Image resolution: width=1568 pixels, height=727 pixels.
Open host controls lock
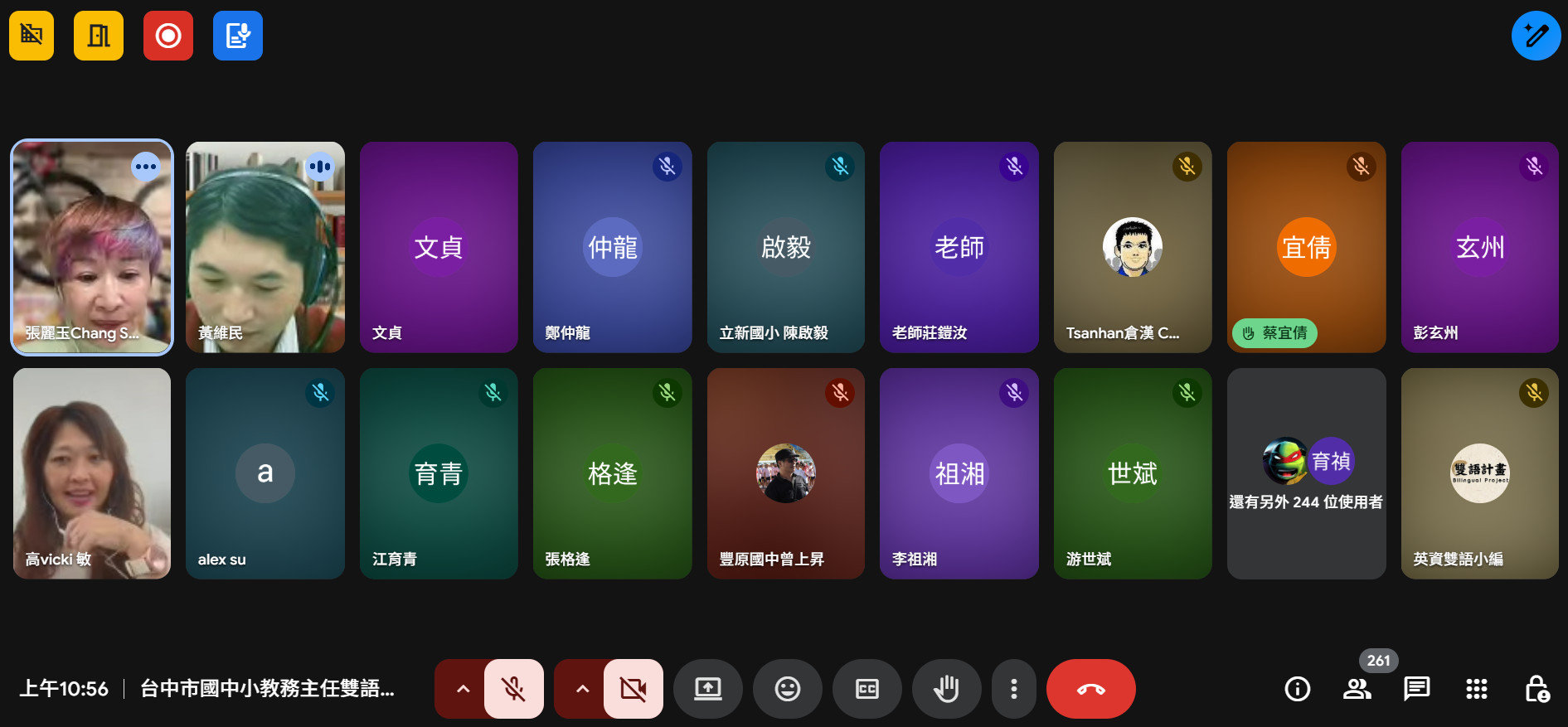[1536, 689]
